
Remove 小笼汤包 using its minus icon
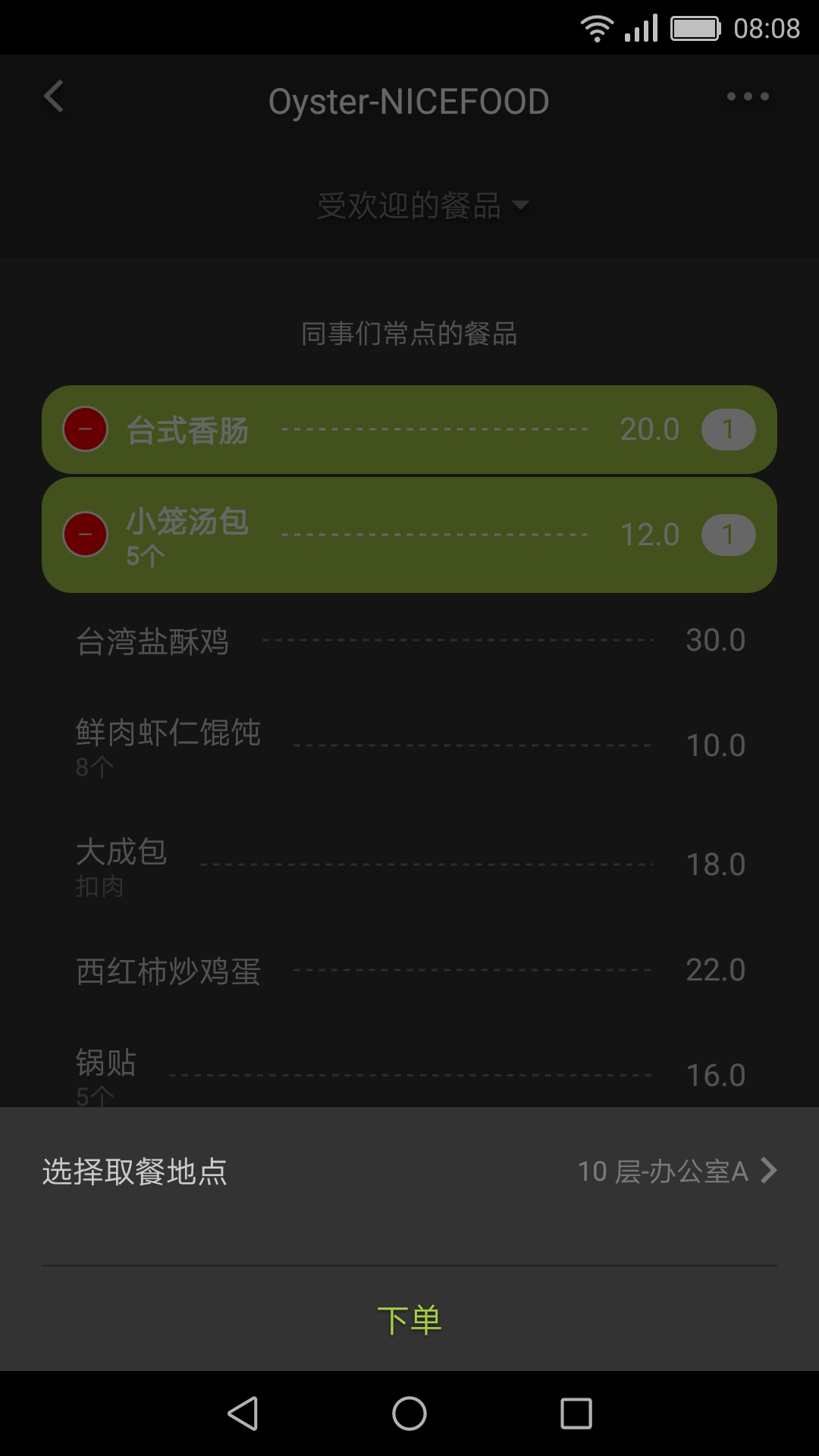[85, 535]
